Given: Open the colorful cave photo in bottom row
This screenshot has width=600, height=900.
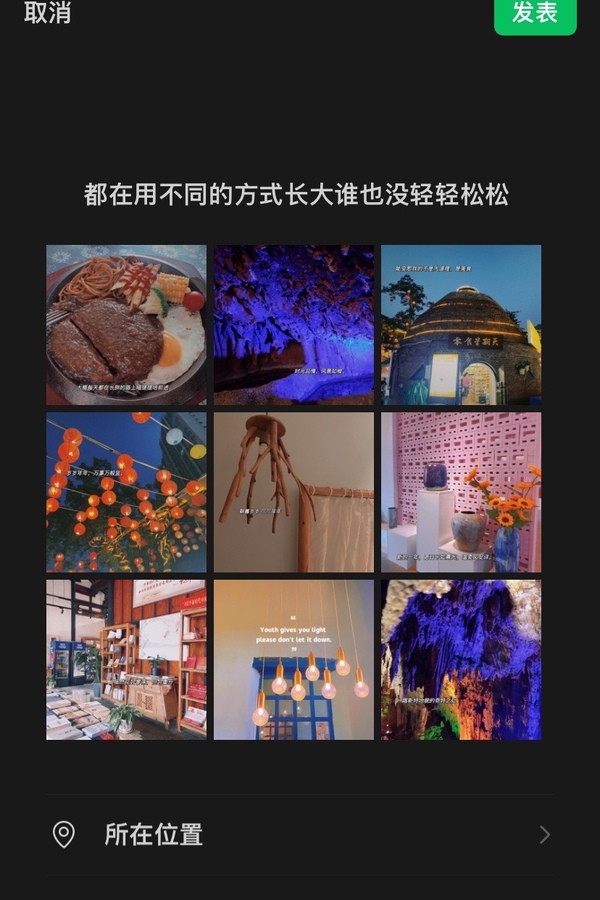Looking at the screenshot, I should [461, 660].
